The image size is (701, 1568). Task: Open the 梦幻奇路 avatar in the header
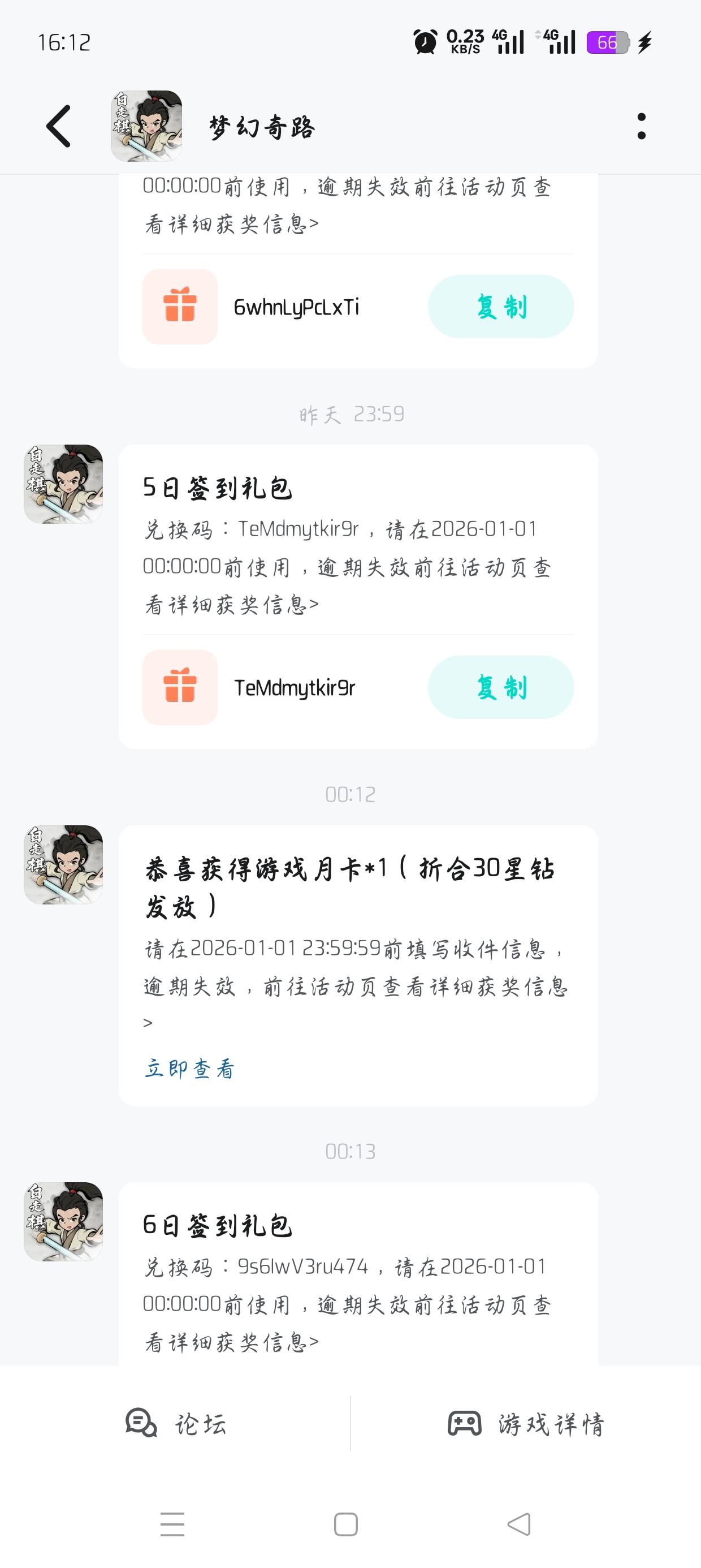tap(146, 126)
